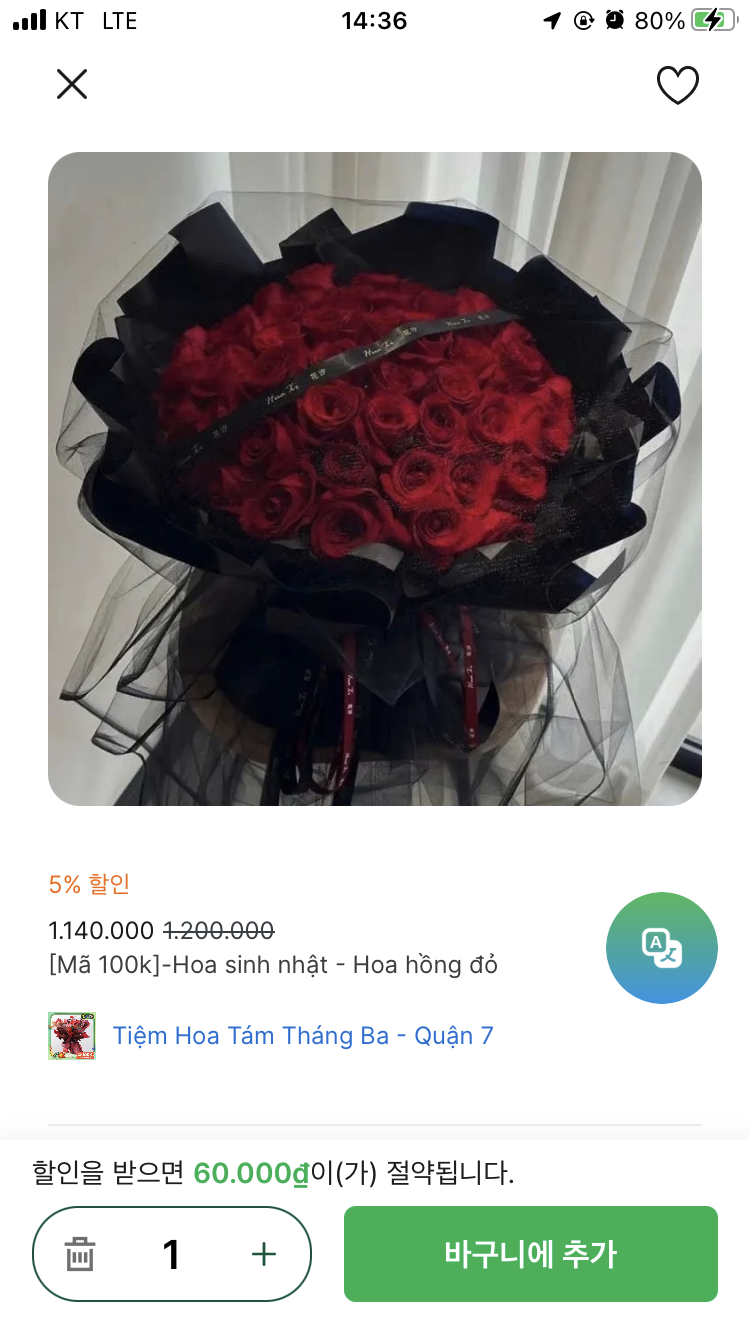
Task: Open Tiệm Hoa Tám Tháng Ba shop link
Action: pyautogui.click(x=302, y=1035)
